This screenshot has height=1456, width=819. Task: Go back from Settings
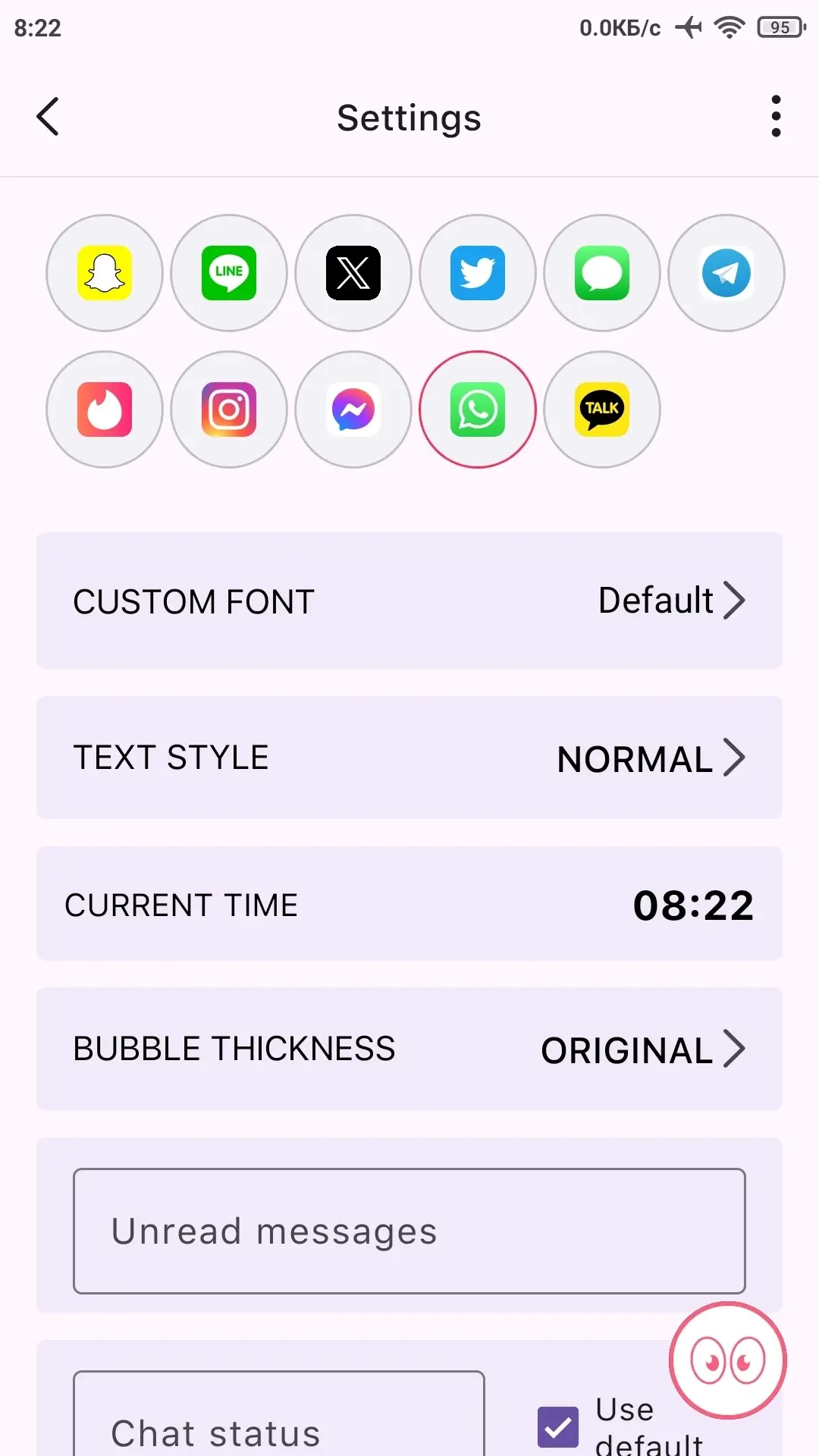click(48, 117)
